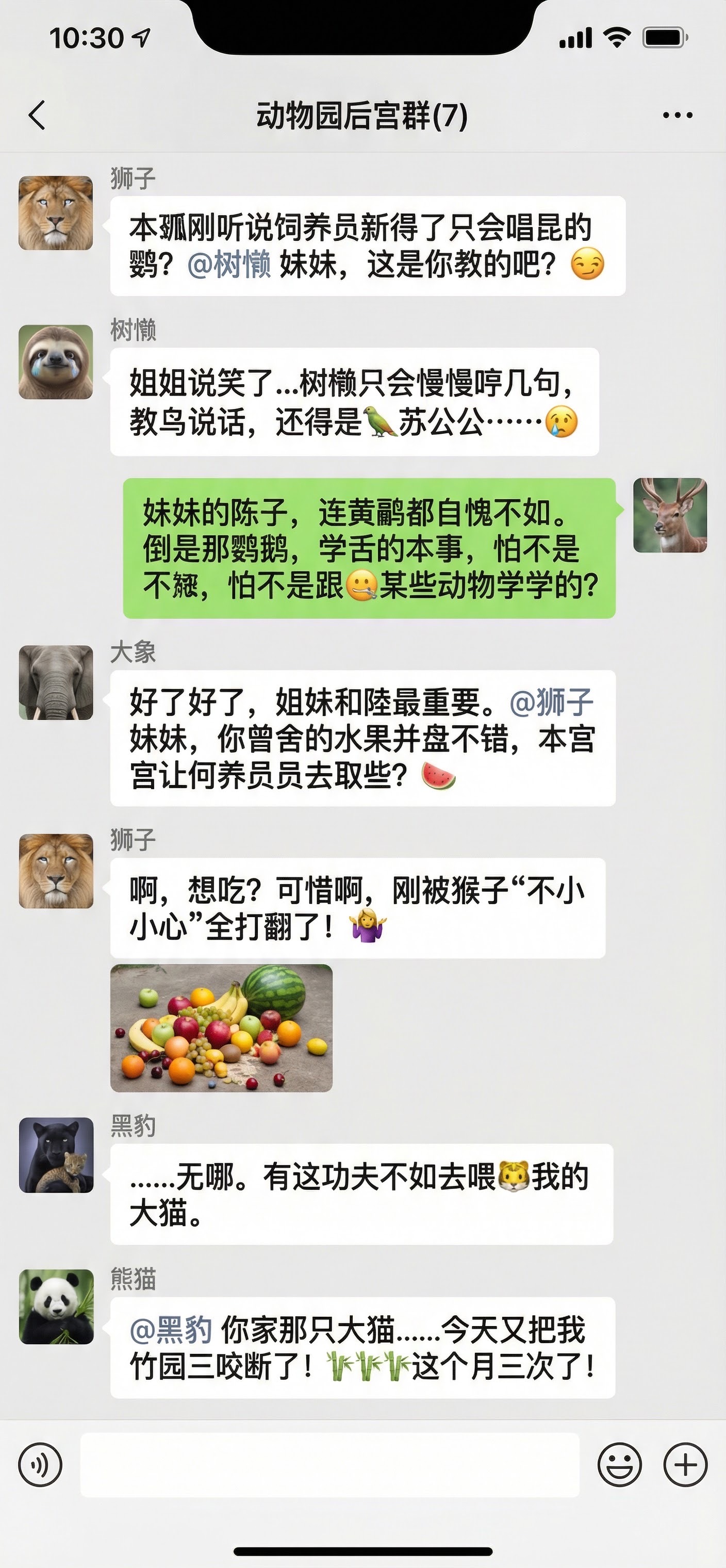
Task: Open the three-dot chat info menu
Action: (x=678, y=115)
